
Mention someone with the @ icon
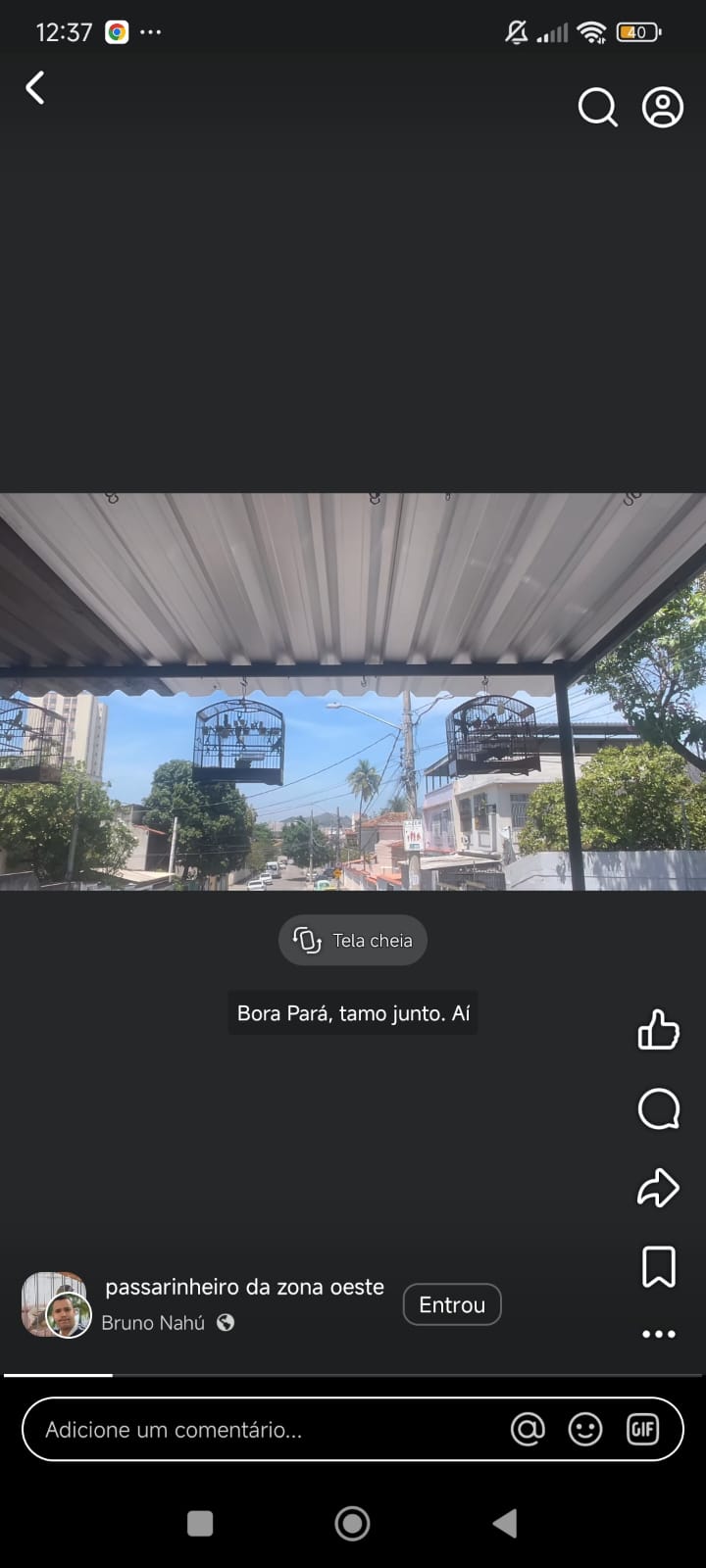pyautogui.click(x=528, y=1430)
